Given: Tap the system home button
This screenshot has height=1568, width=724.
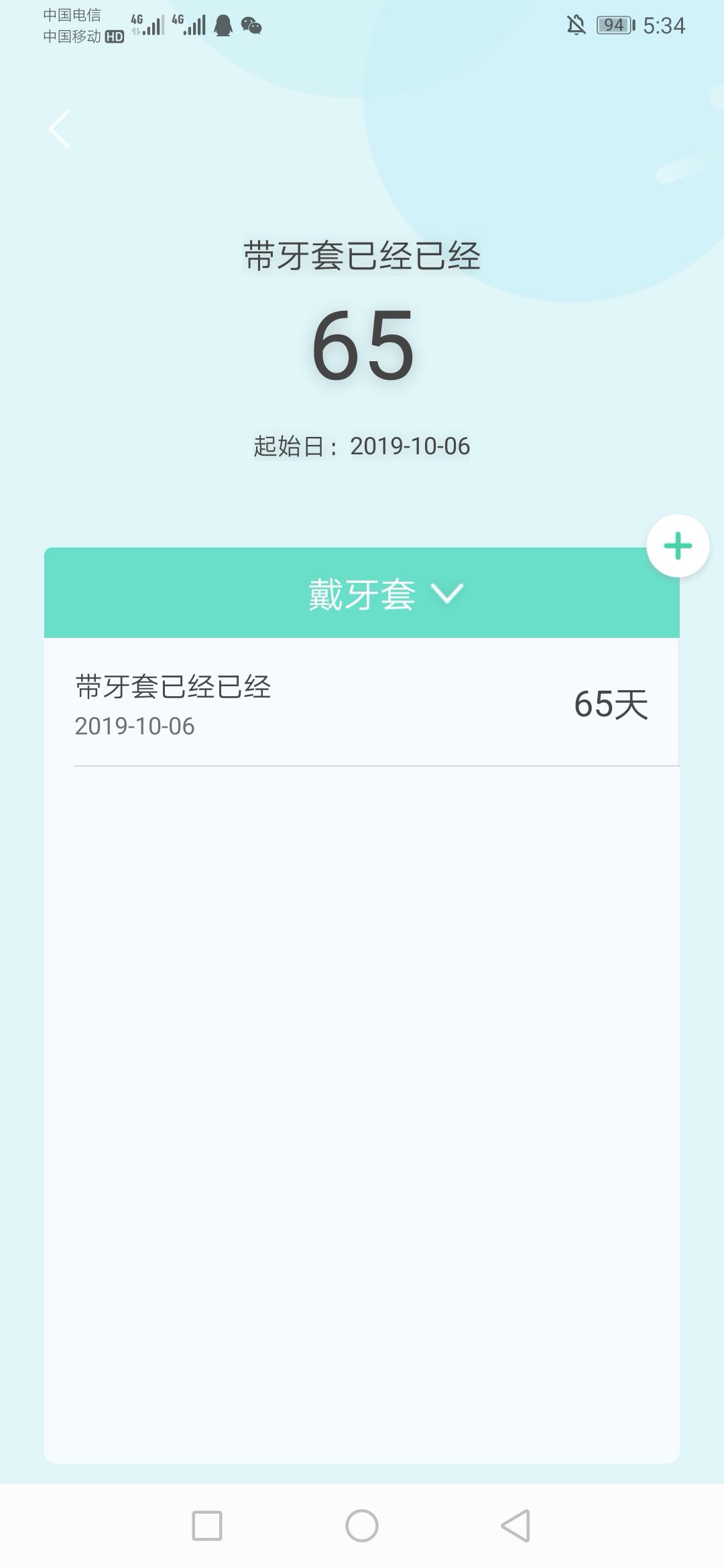Looking at the screenshot, I should click(362, 1526).
